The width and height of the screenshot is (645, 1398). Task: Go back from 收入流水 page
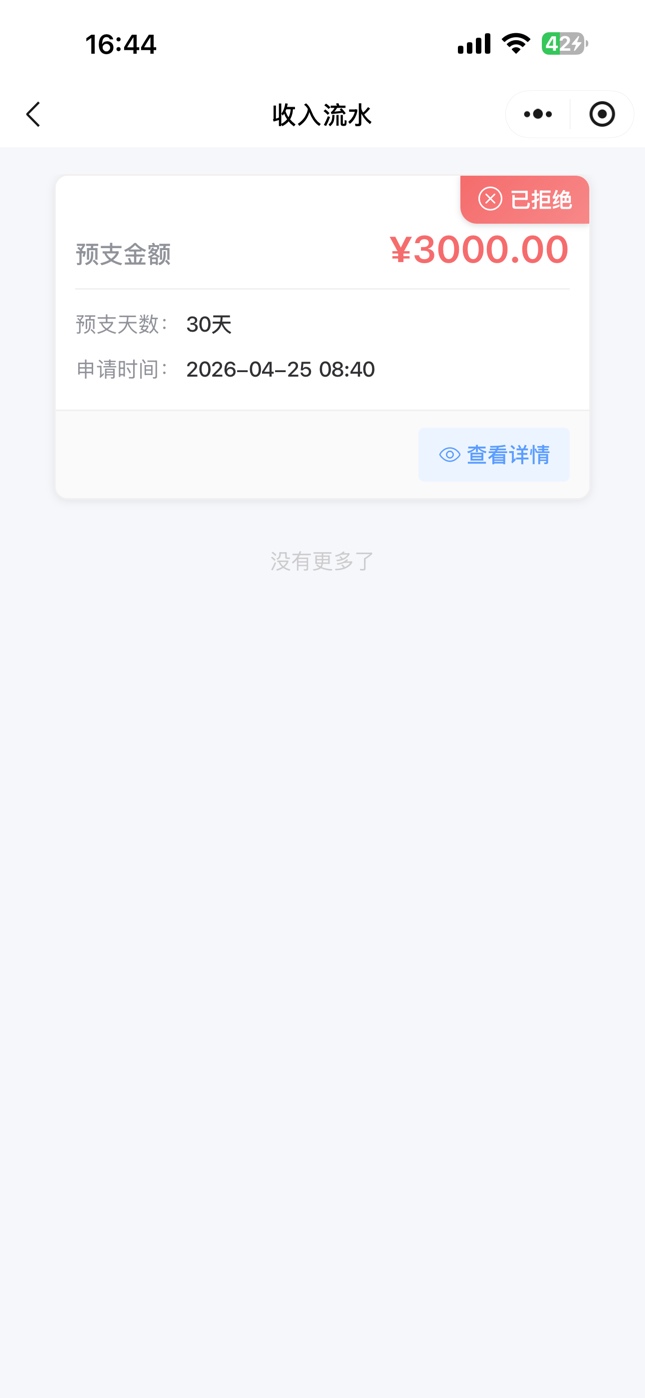pyautogui.click(x=33, y=115)
